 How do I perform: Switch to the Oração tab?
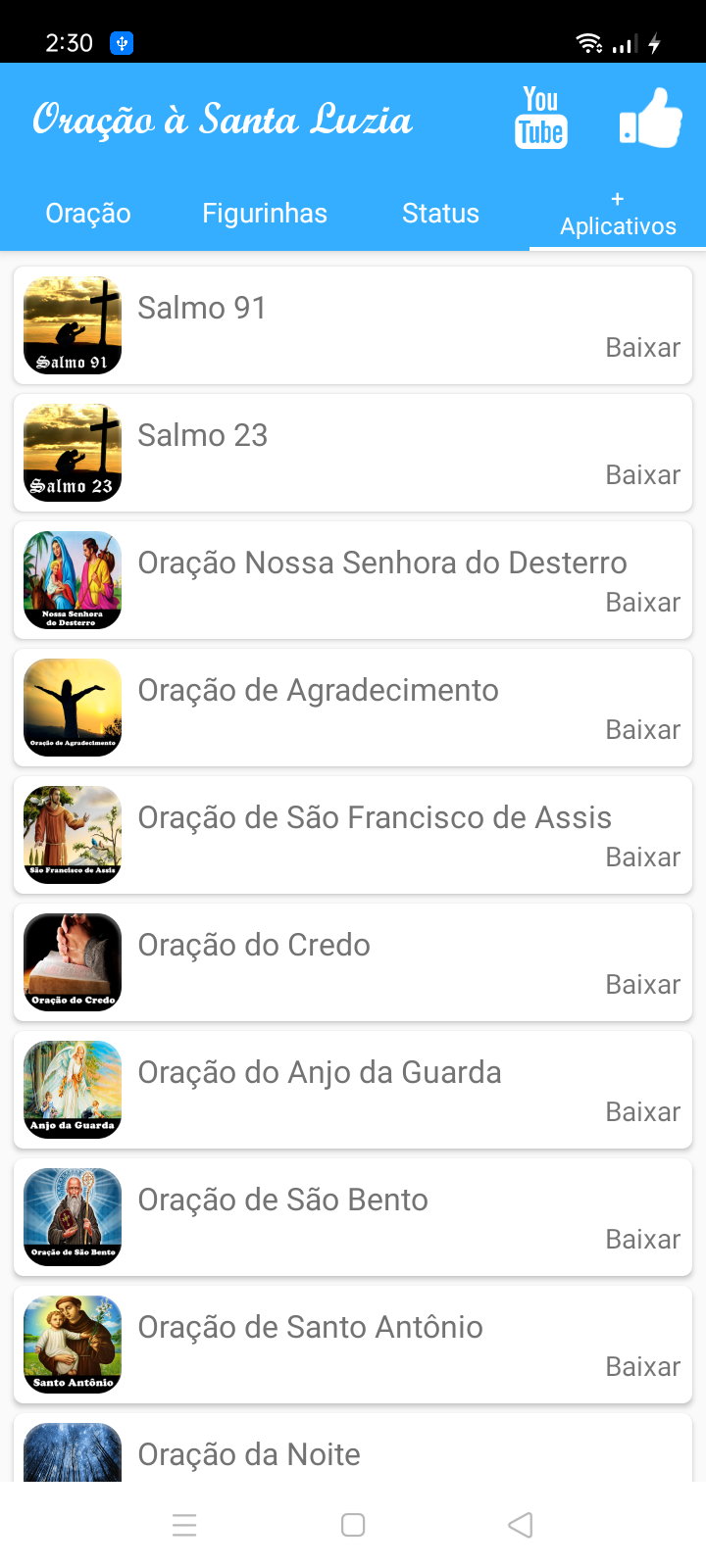(88, 214)
